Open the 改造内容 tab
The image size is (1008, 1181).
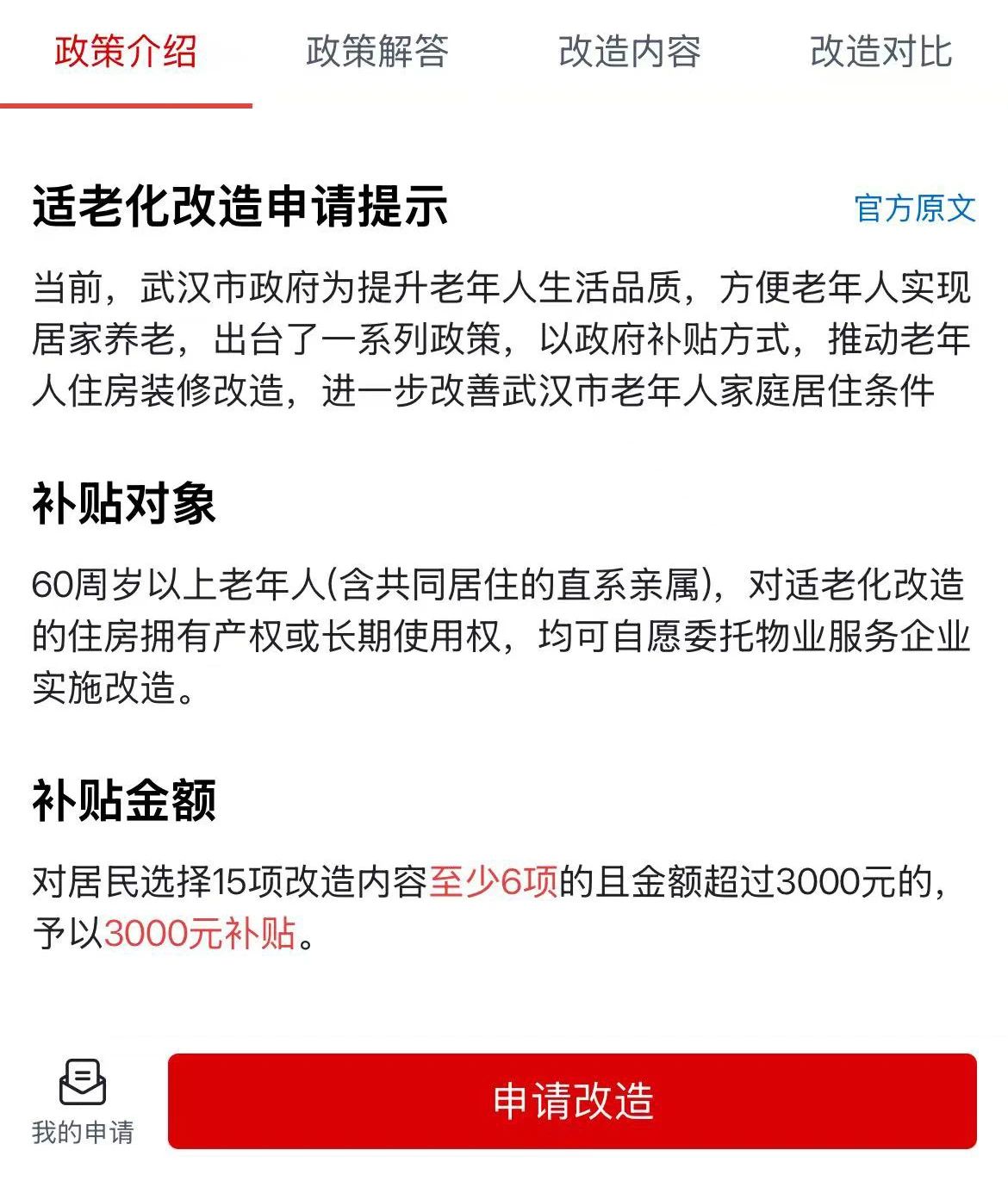coord(630,52)
